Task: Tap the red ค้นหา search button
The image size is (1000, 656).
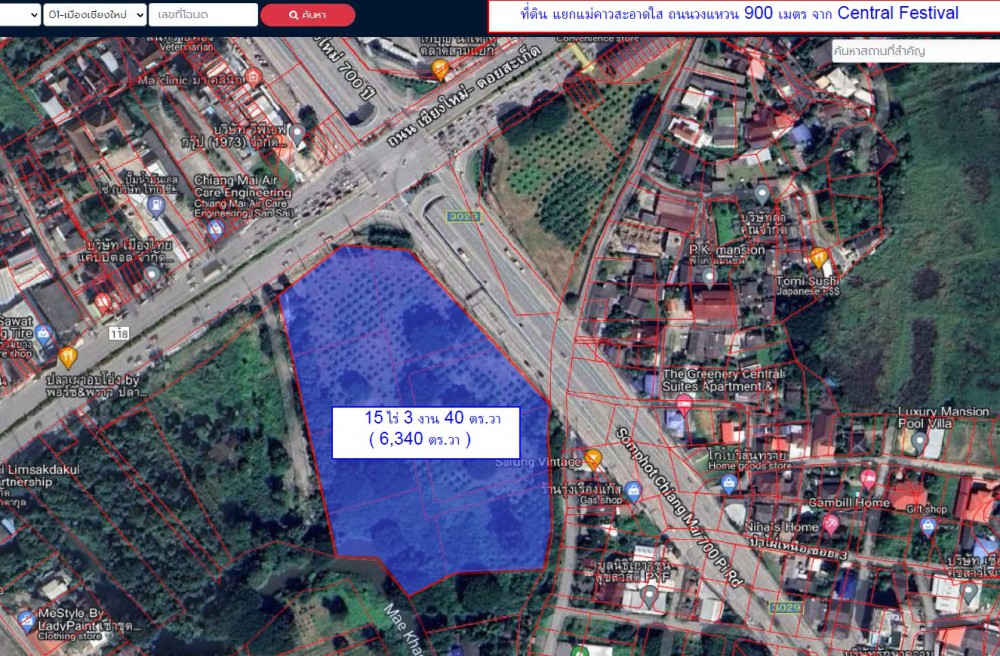Action: (308, 15)
